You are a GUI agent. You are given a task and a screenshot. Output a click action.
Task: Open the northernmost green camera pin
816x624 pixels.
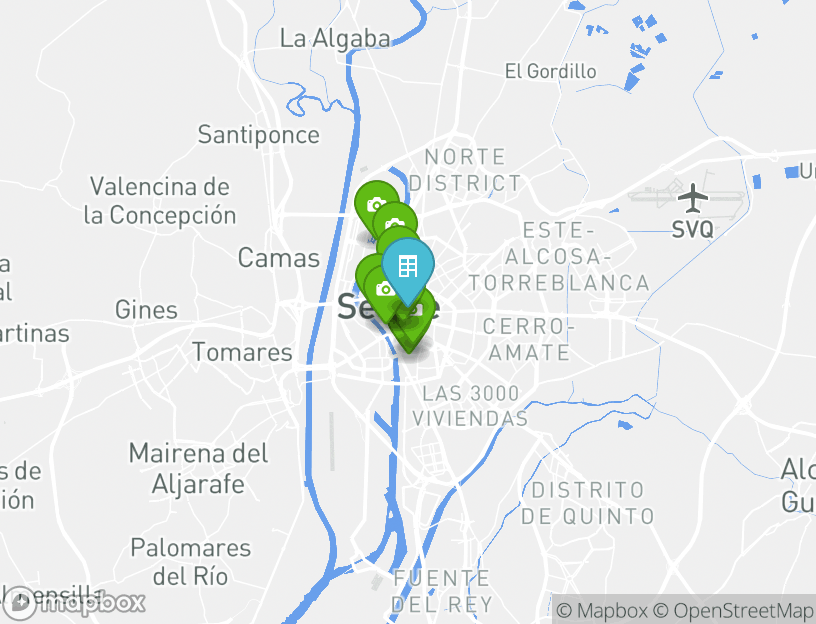376,203
